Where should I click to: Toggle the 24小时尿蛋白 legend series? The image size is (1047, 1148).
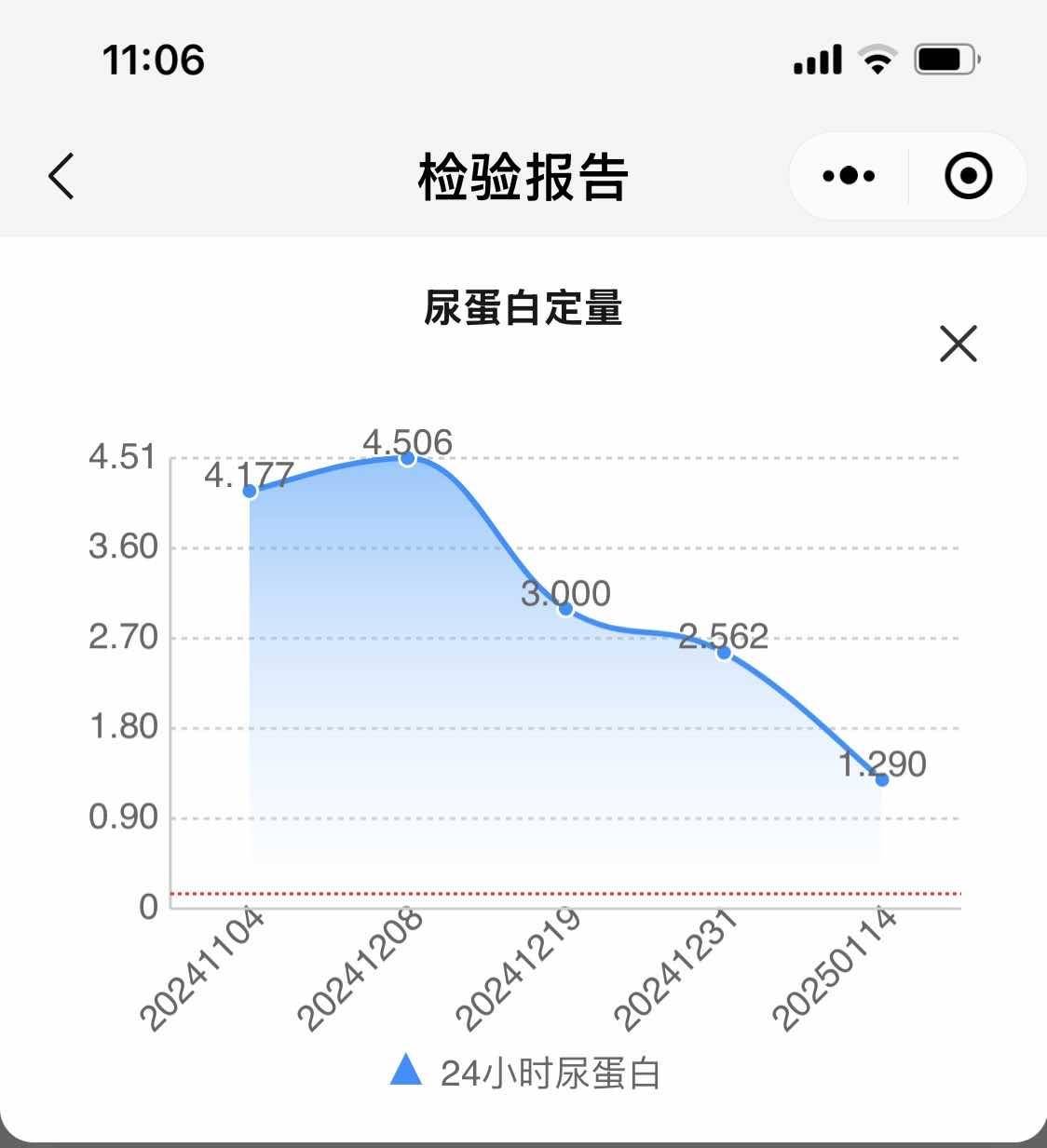tap(525, 1073)
